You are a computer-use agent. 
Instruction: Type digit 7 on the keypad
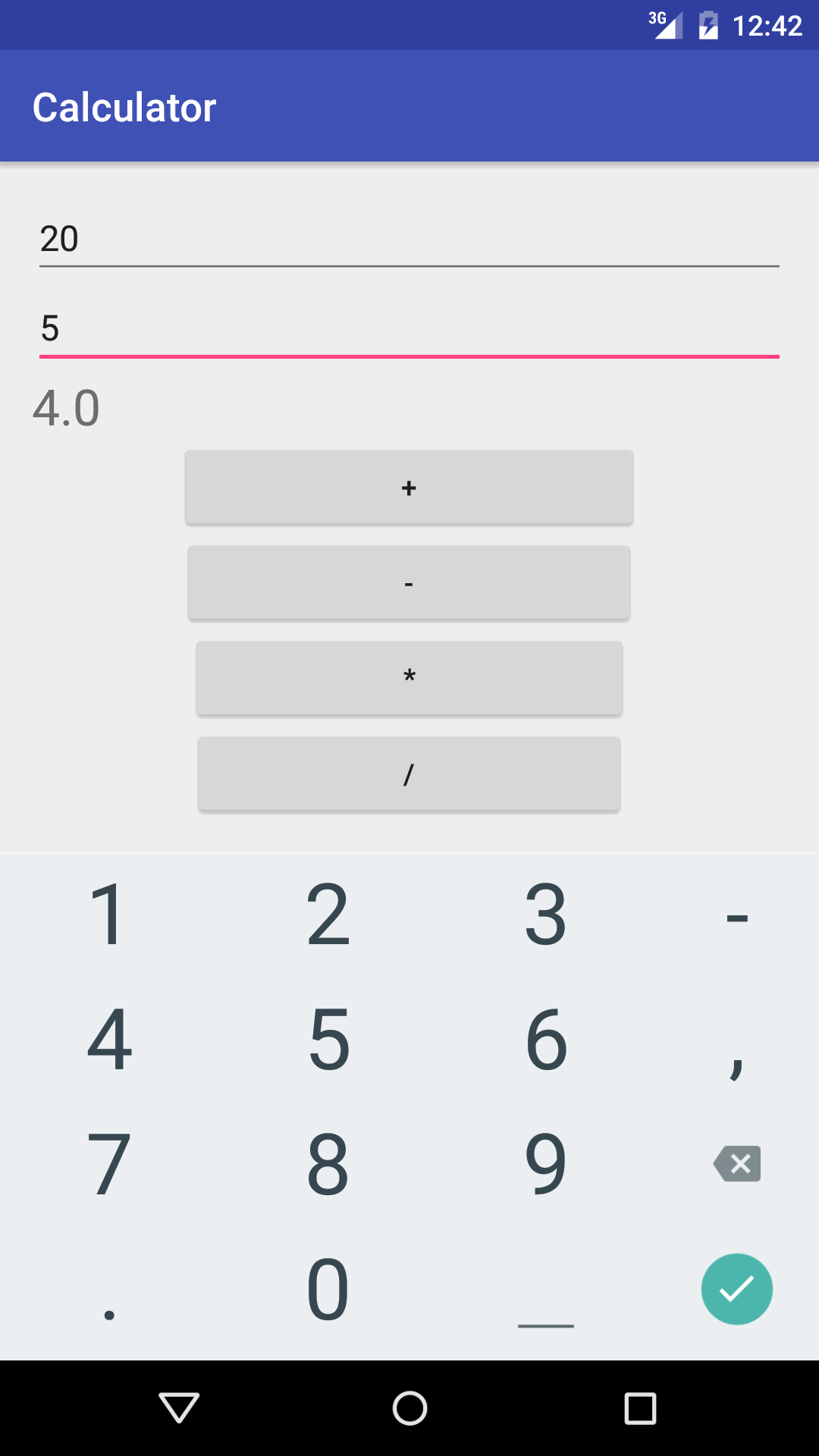(108, 1163)
